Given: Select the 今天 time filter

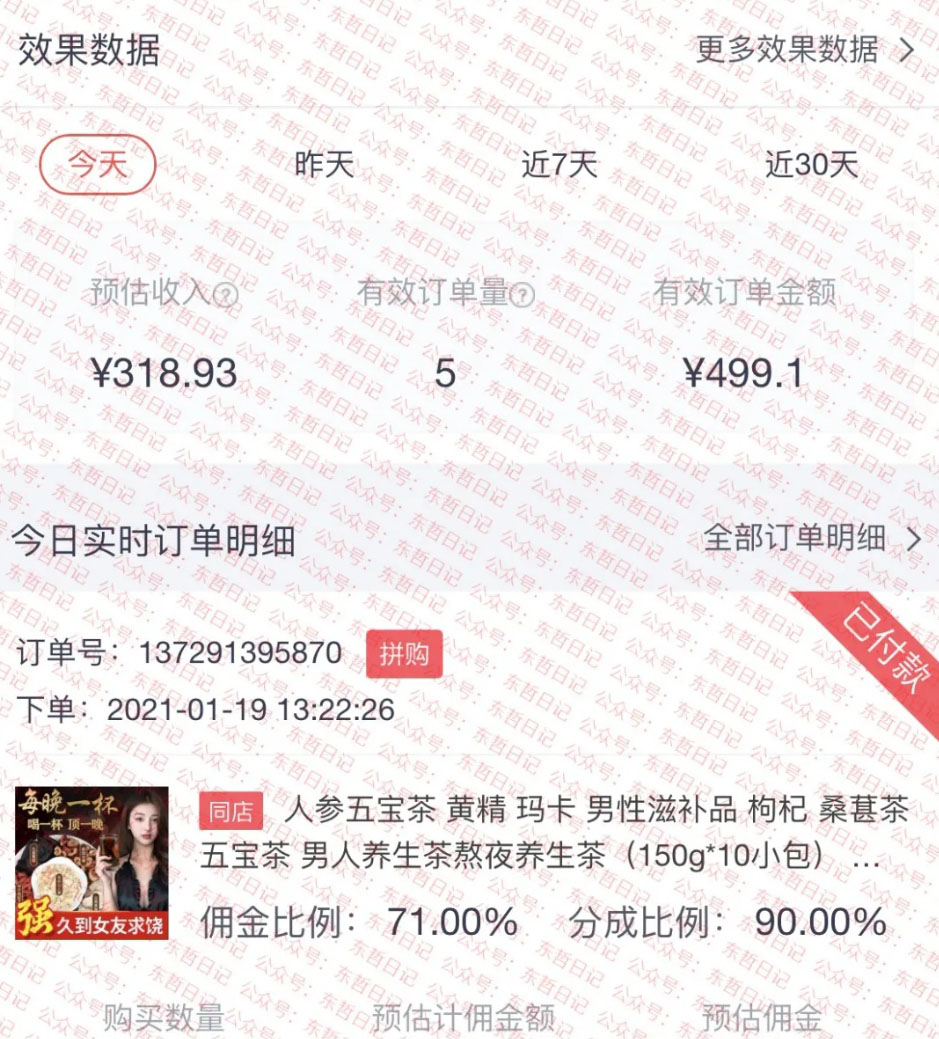Looking at the screenshot, I should click(x=96, y=168).
